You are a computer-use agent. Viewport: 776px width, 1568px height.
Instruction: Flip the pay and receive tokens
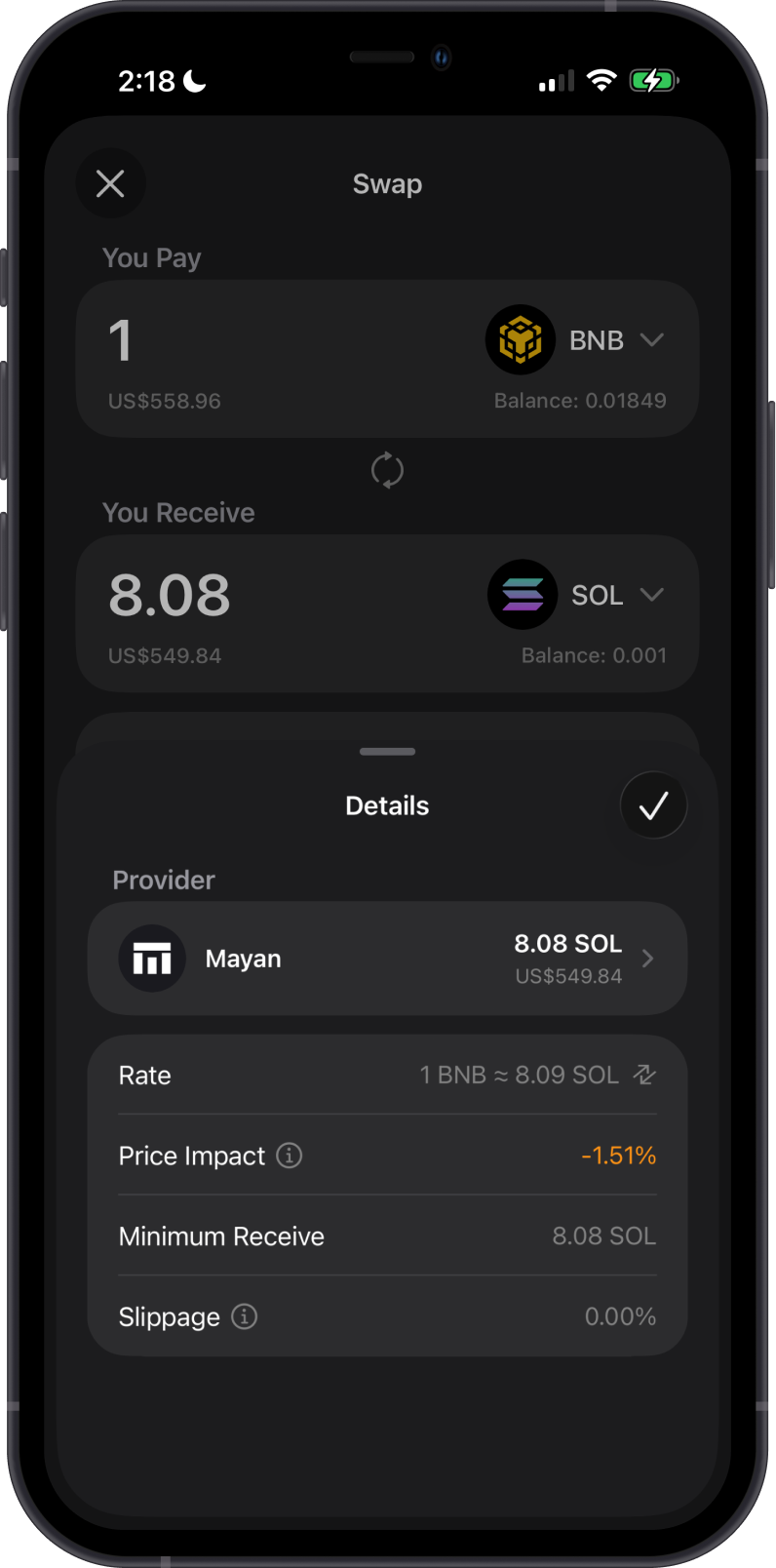coord(387,470)
